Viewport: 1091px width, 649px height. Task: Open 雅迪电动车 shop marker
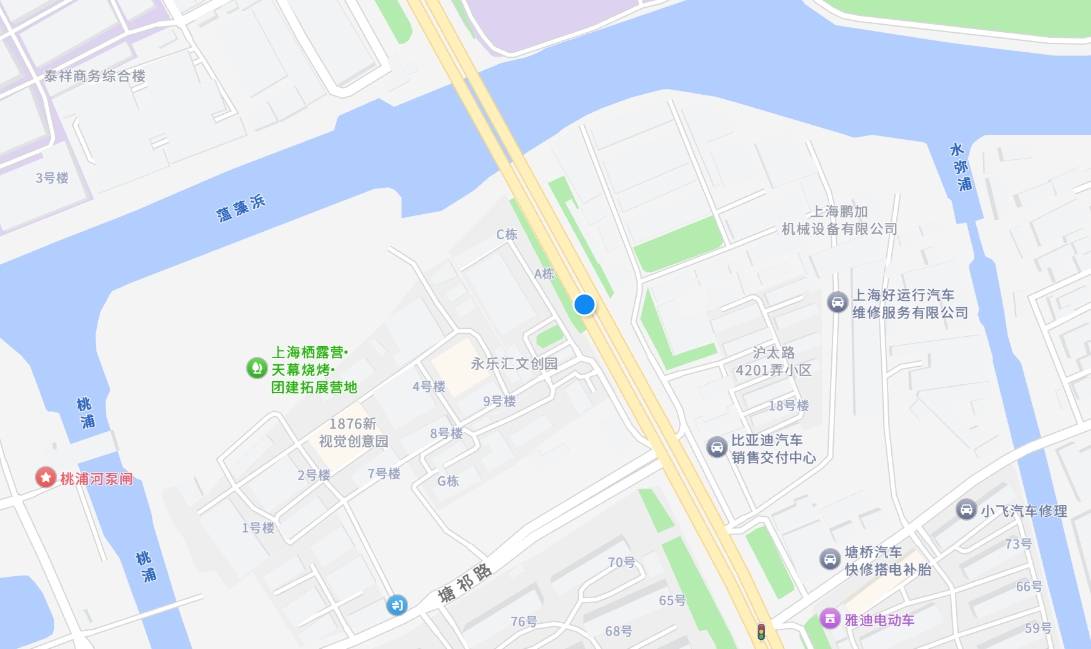coord(830,619)
